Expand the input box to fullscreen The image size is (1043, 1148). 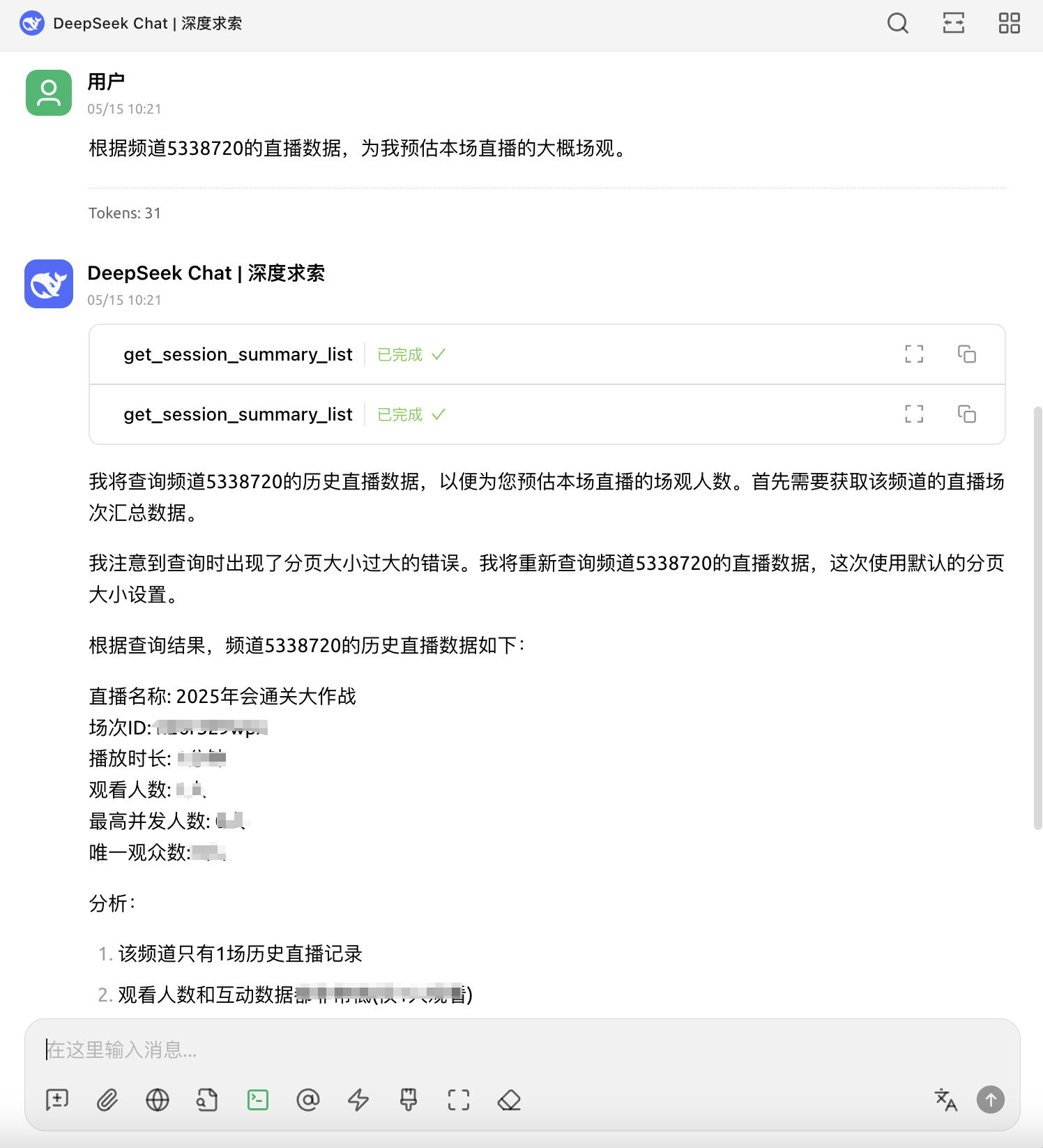coord(459,1100)
